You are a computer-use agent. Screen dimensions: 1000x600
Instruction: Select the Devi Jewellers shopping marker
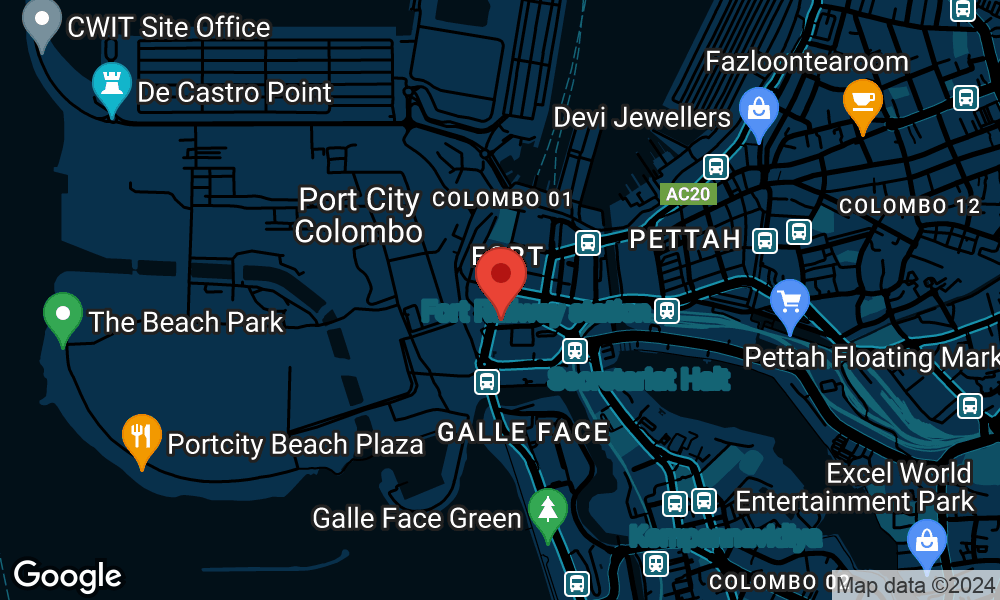click(x=759, y=111)
